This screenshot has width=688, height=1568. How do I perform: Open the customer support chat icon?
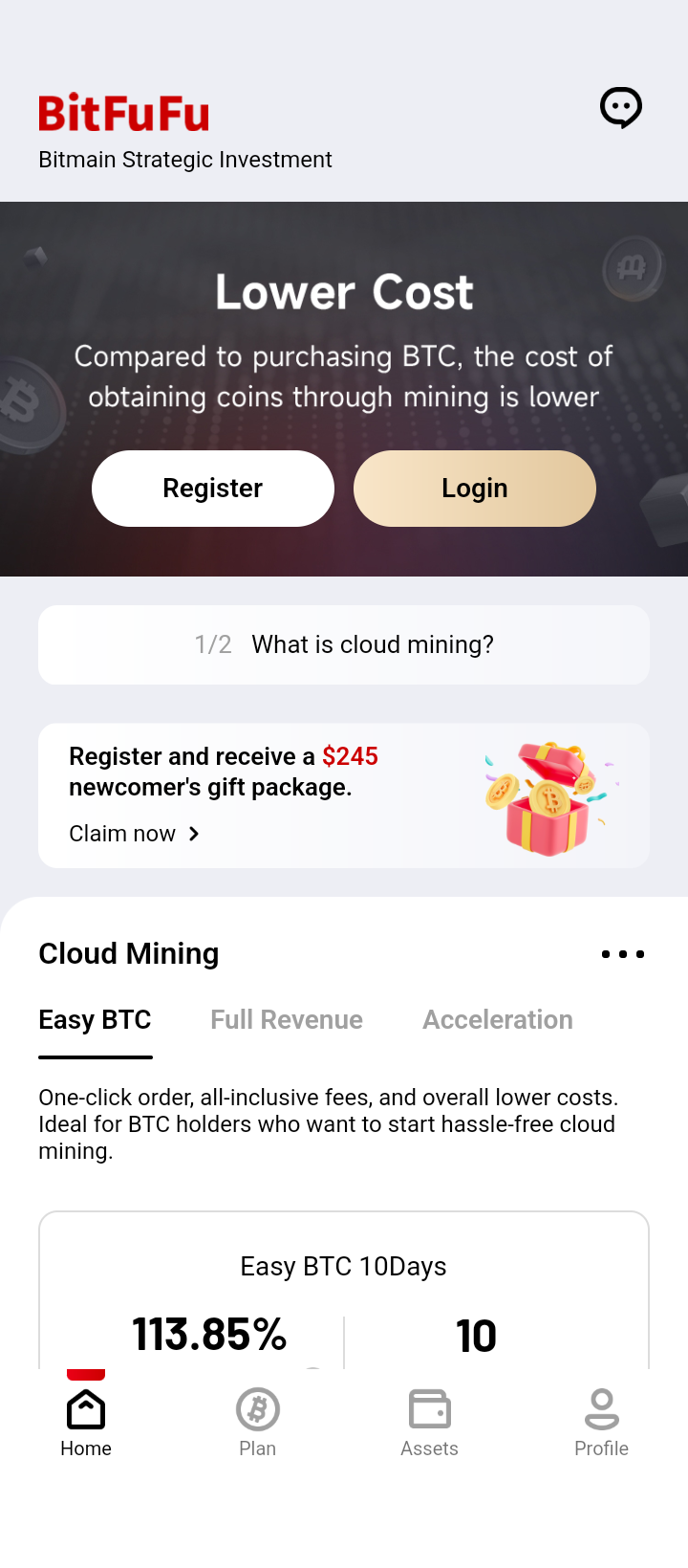tap(621, 107)
